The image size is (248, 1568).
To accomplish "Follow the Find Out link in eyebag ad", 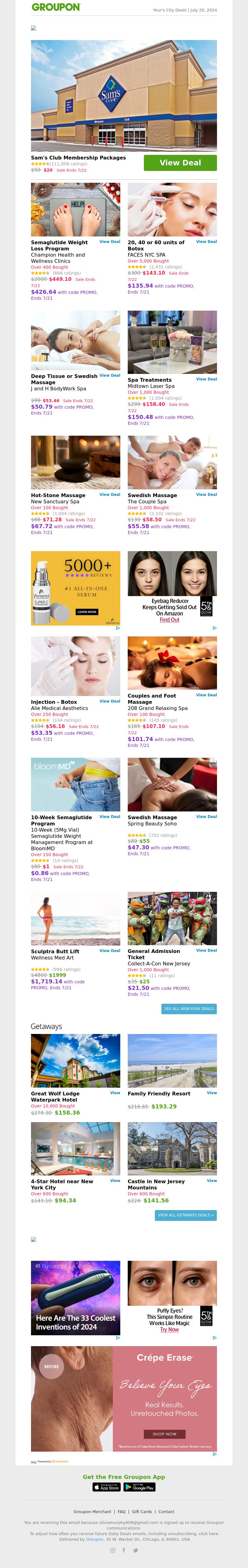I will (170, 620).
